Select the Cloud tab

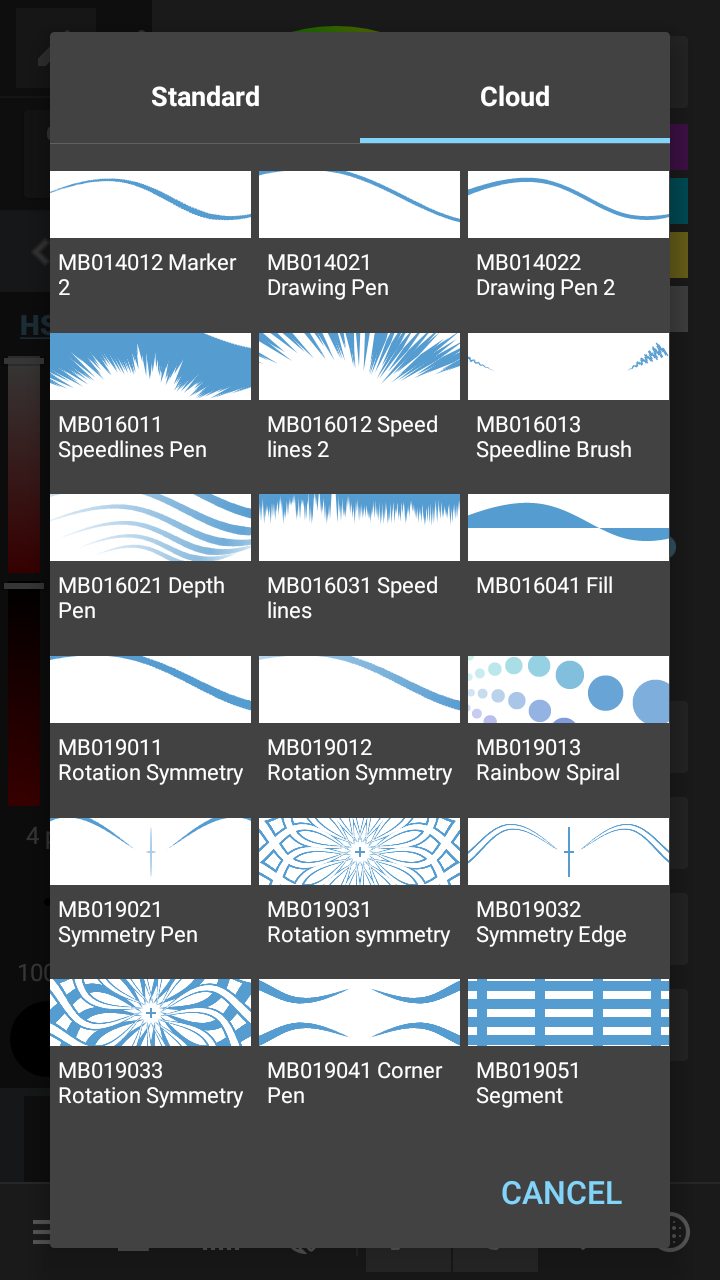[x=514, y=97]
